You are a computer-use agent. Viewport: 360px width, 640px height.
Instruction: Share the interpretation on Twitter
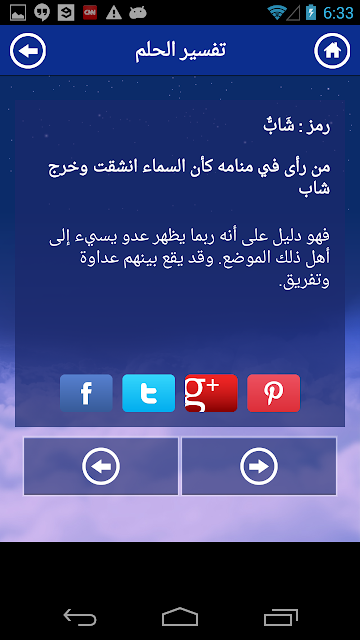[149, 393]
